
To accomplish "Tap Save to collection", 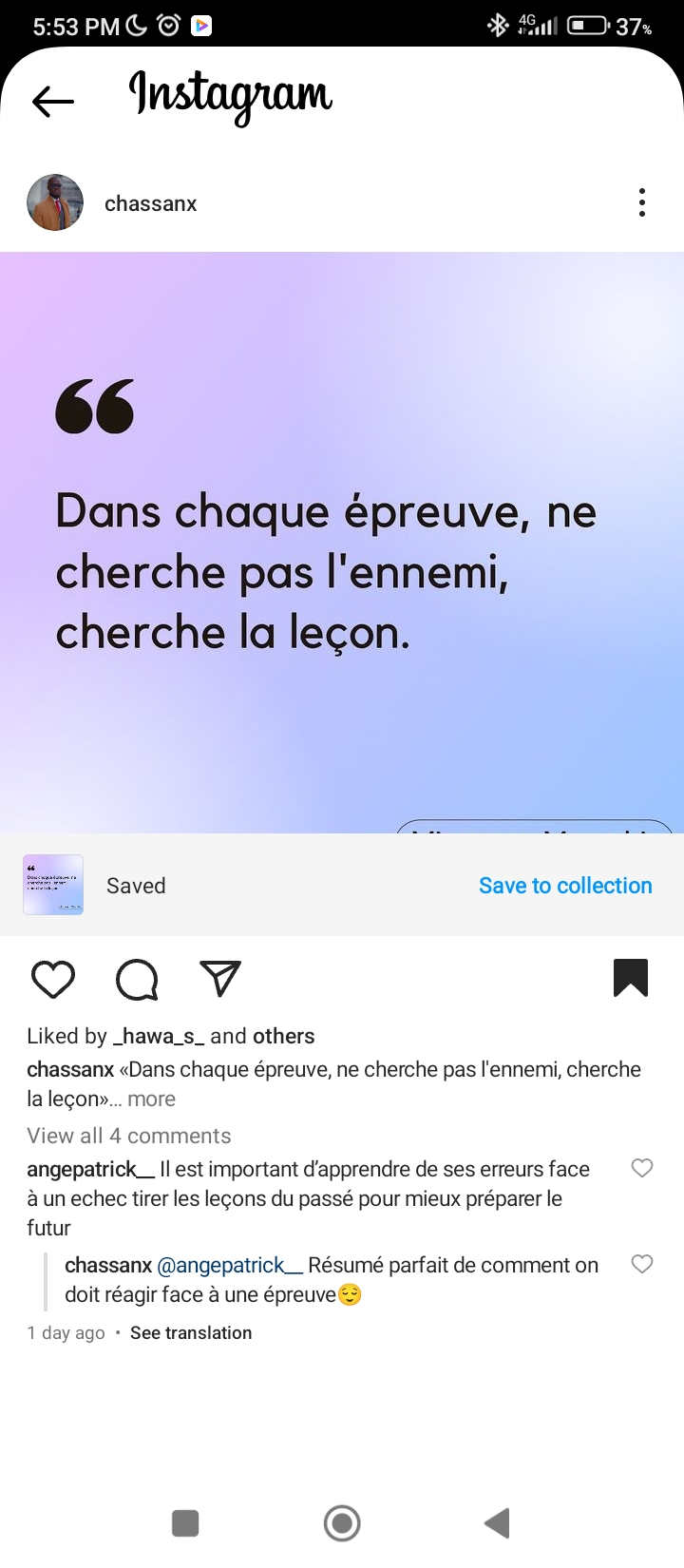I will tap(565, 886).
